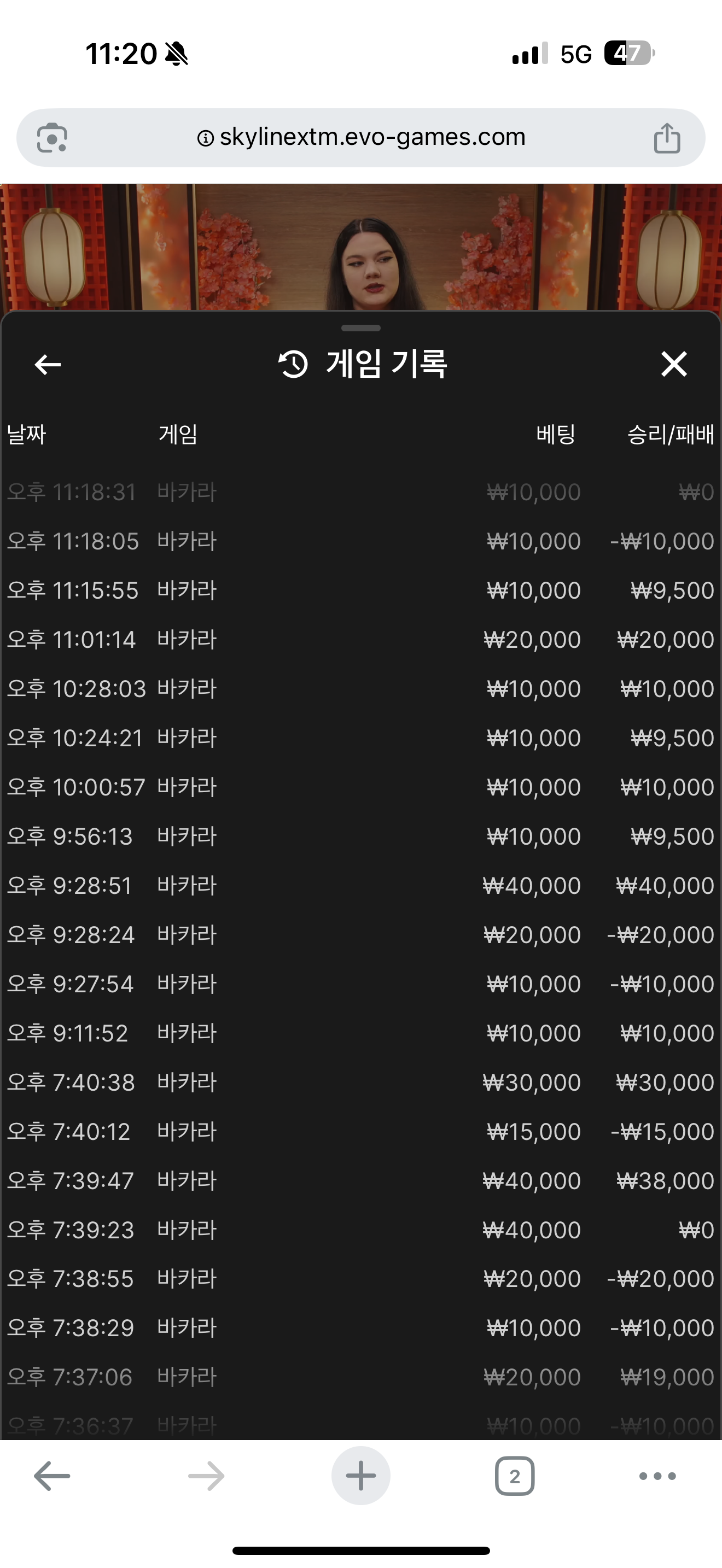This screenshot has height=1568, width=722.
Task: Tap the drag handle above 게임 기록
Action: point(361,328)
